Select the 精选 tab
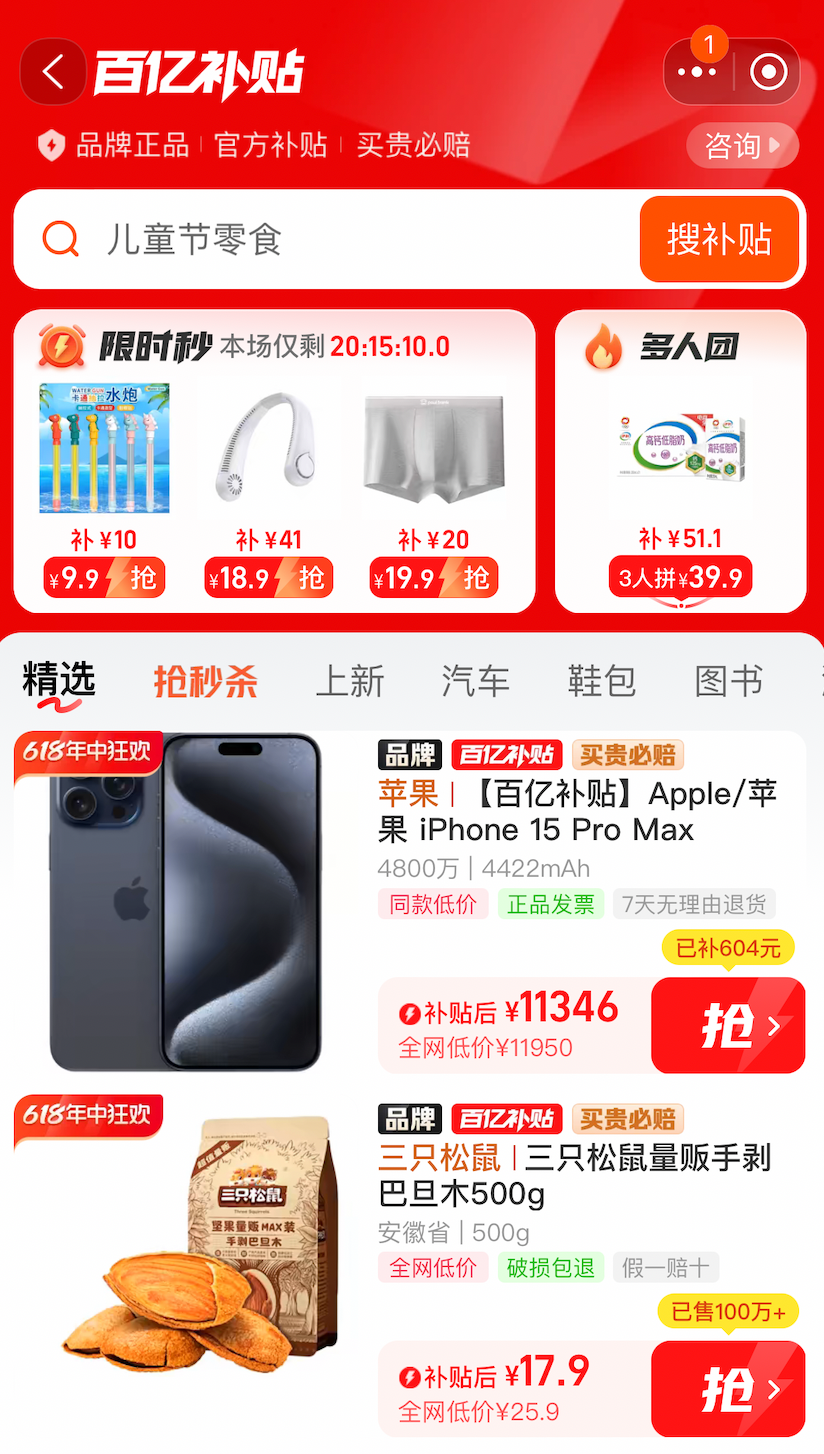Image resolution: width=824 pixels, height=1454 pixels. point(58,682)
